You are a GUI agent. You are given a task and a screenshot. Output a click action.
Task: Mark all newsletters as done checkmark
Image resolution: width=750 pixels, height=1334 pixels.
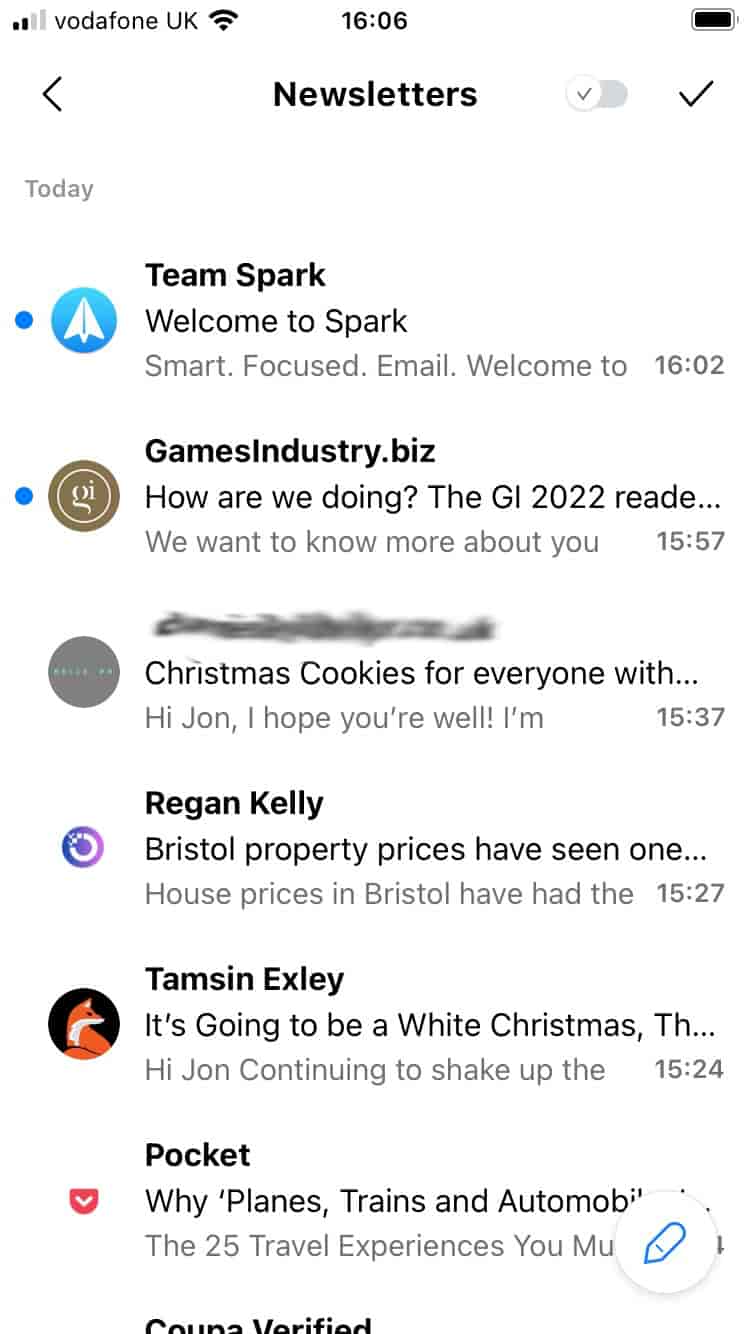pyautogui.click(x=696, y=95)
